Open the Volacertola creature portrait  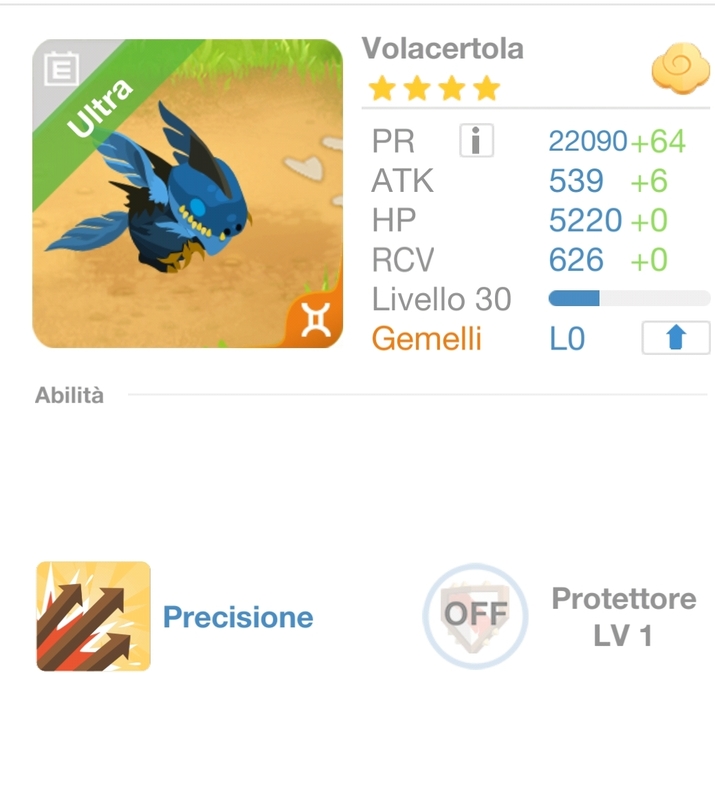pos(188,194)
